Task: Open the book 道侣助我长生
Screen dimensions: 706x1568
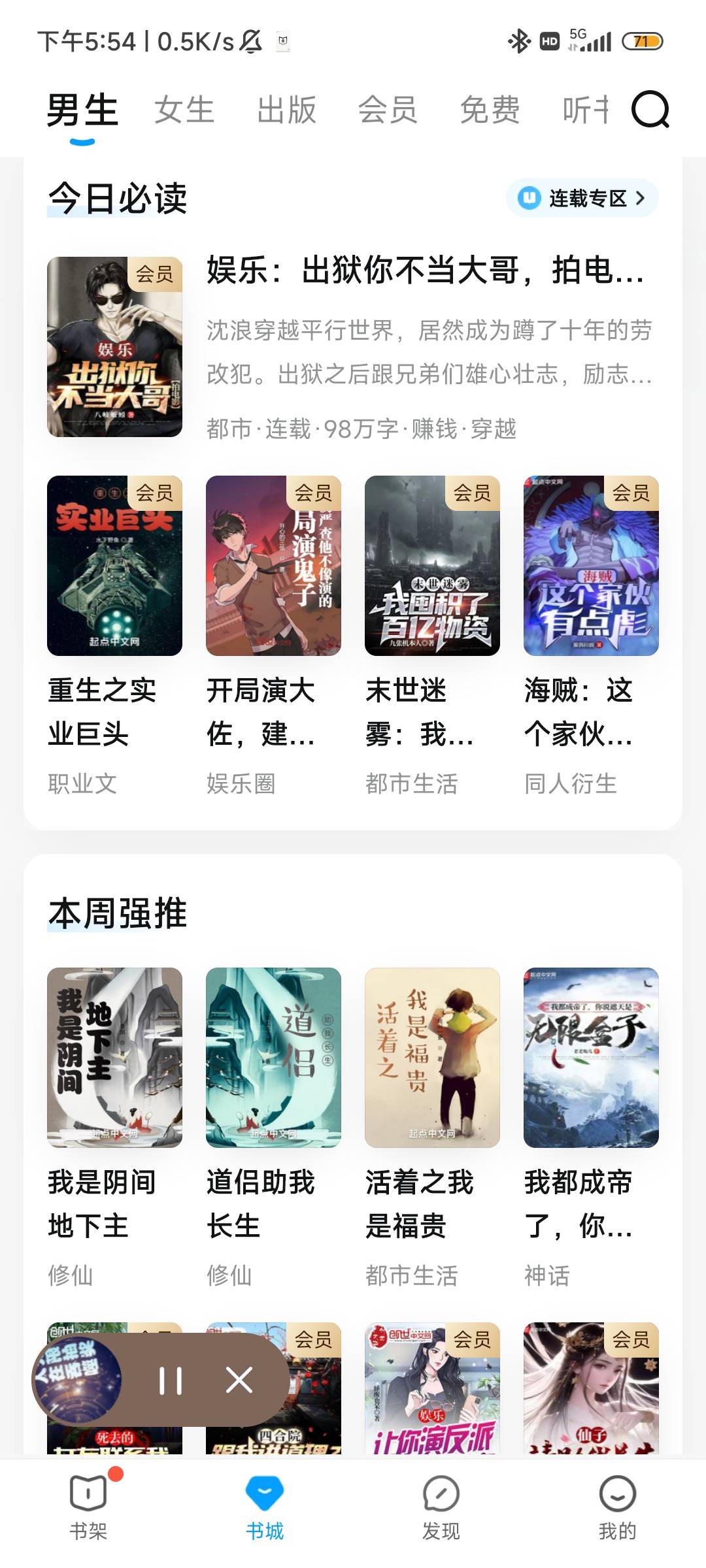Action: (x=273, y=1057)
